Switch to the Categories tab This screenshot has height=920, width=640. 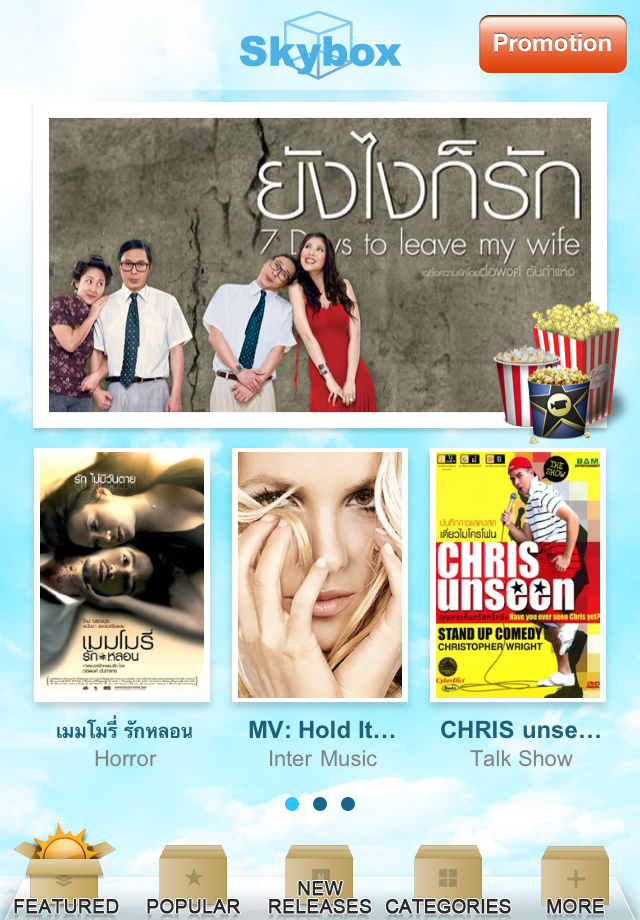tap(447, 878)
